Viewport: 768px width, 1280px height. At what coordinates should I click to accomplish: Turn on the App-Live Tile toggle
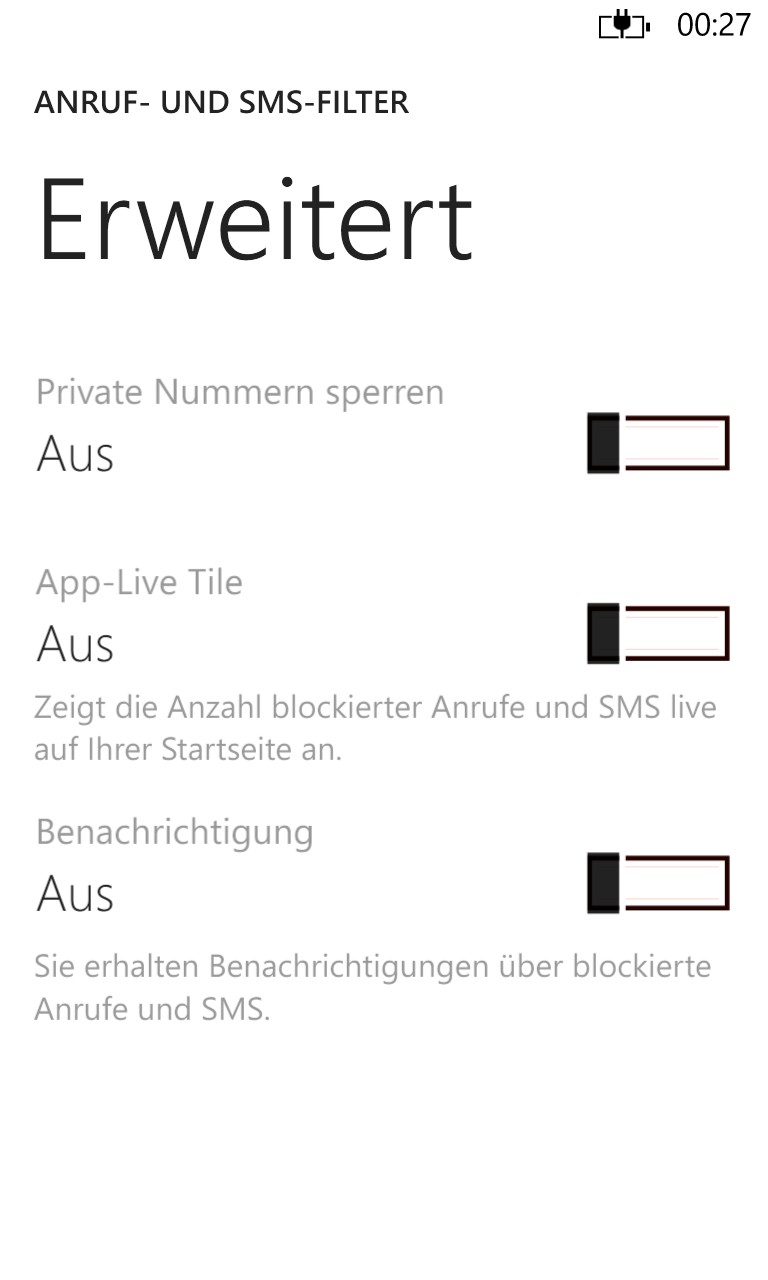tap(659, 633)
